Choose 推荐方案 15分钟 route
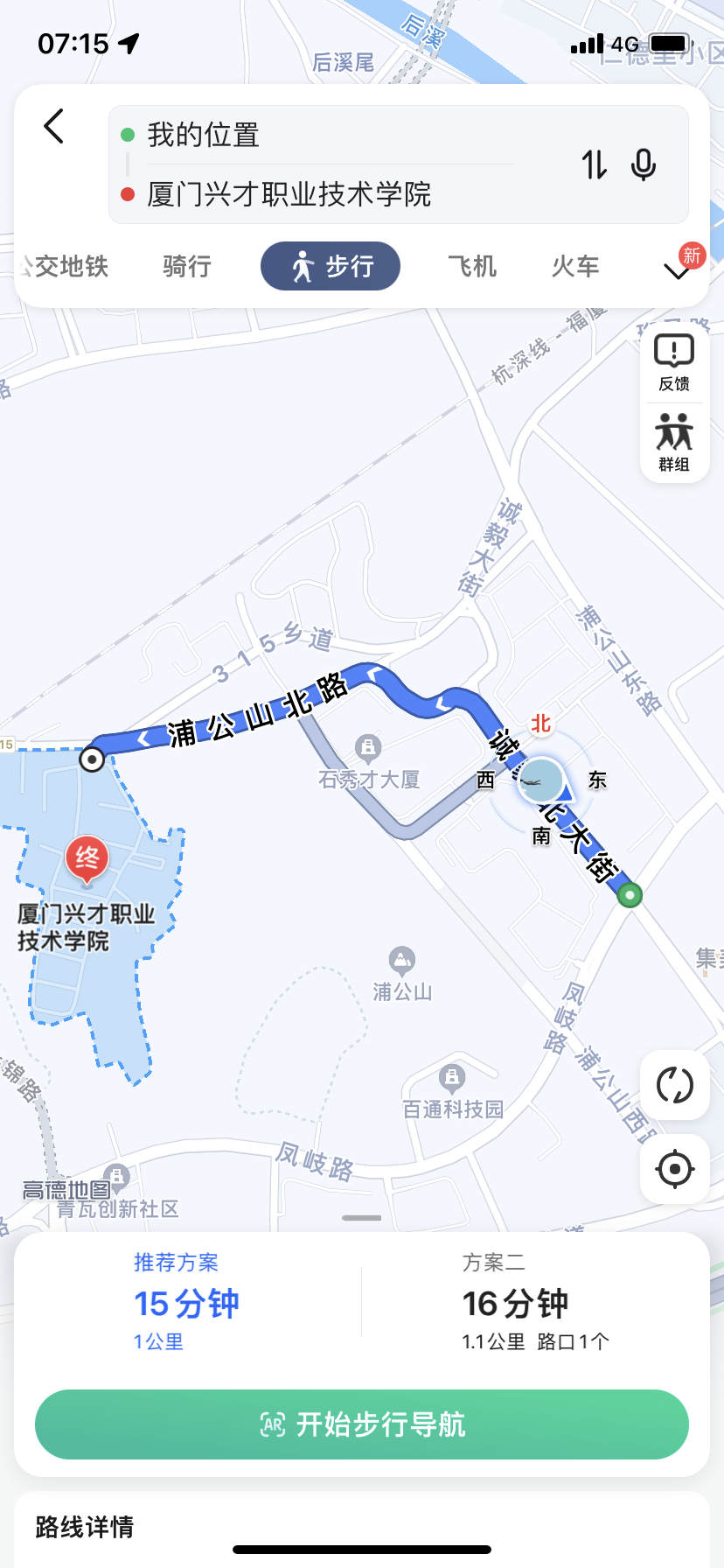Screen dimensions: 724x1568 (x=186, y=1303)
